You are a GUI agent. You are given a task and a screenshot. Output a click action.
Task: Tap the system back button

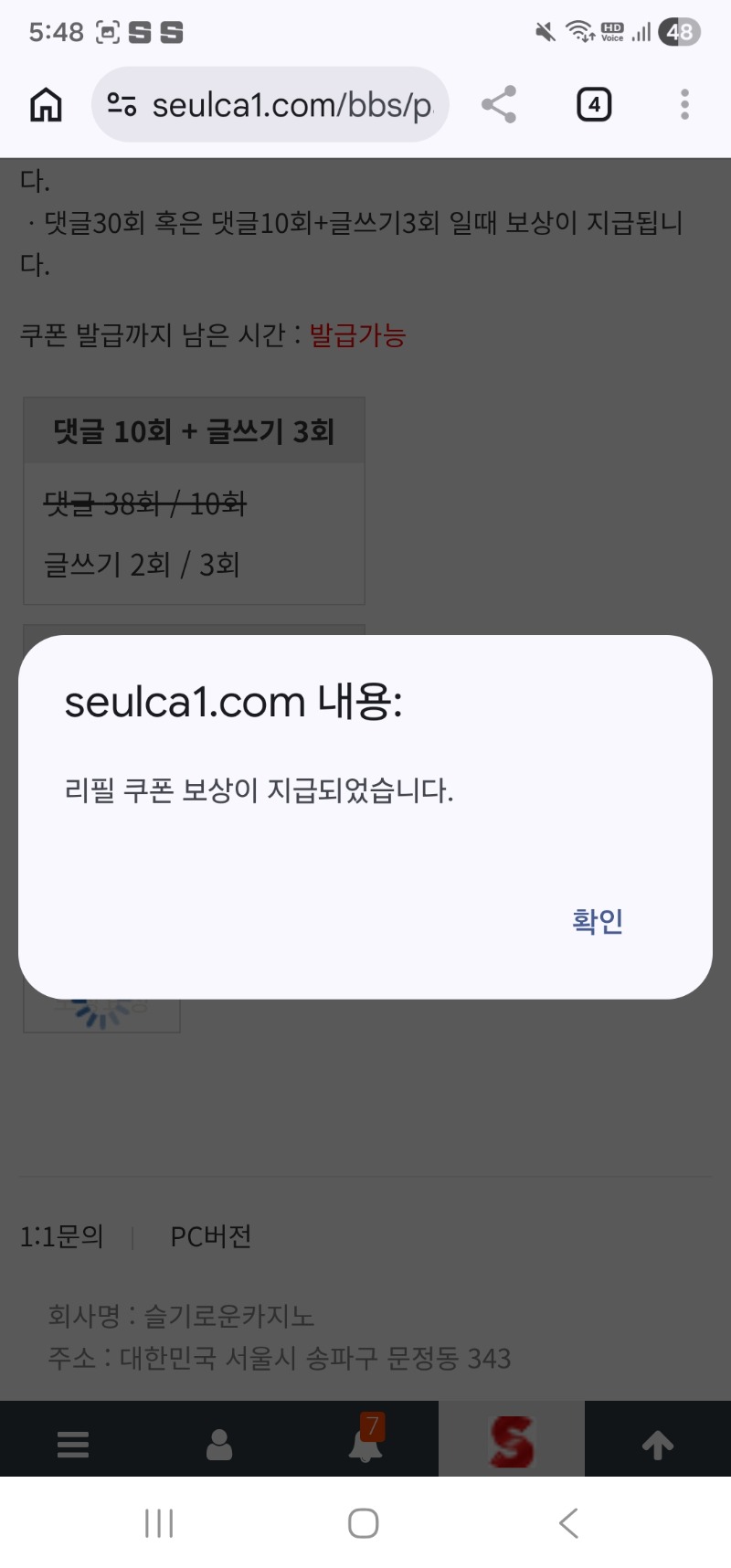pos(568,1523)
